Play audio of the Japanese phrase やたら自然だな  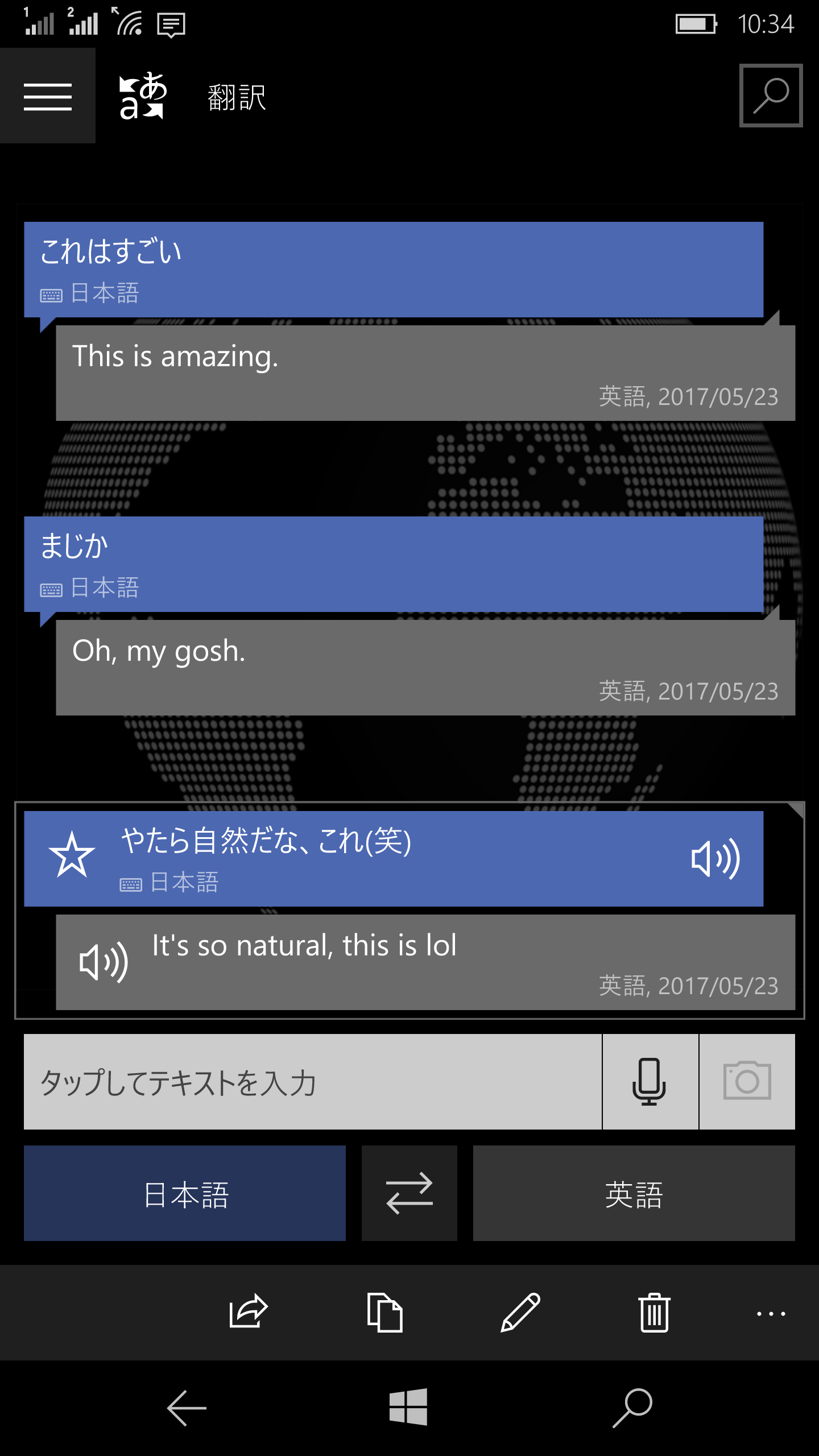[715, 858]
